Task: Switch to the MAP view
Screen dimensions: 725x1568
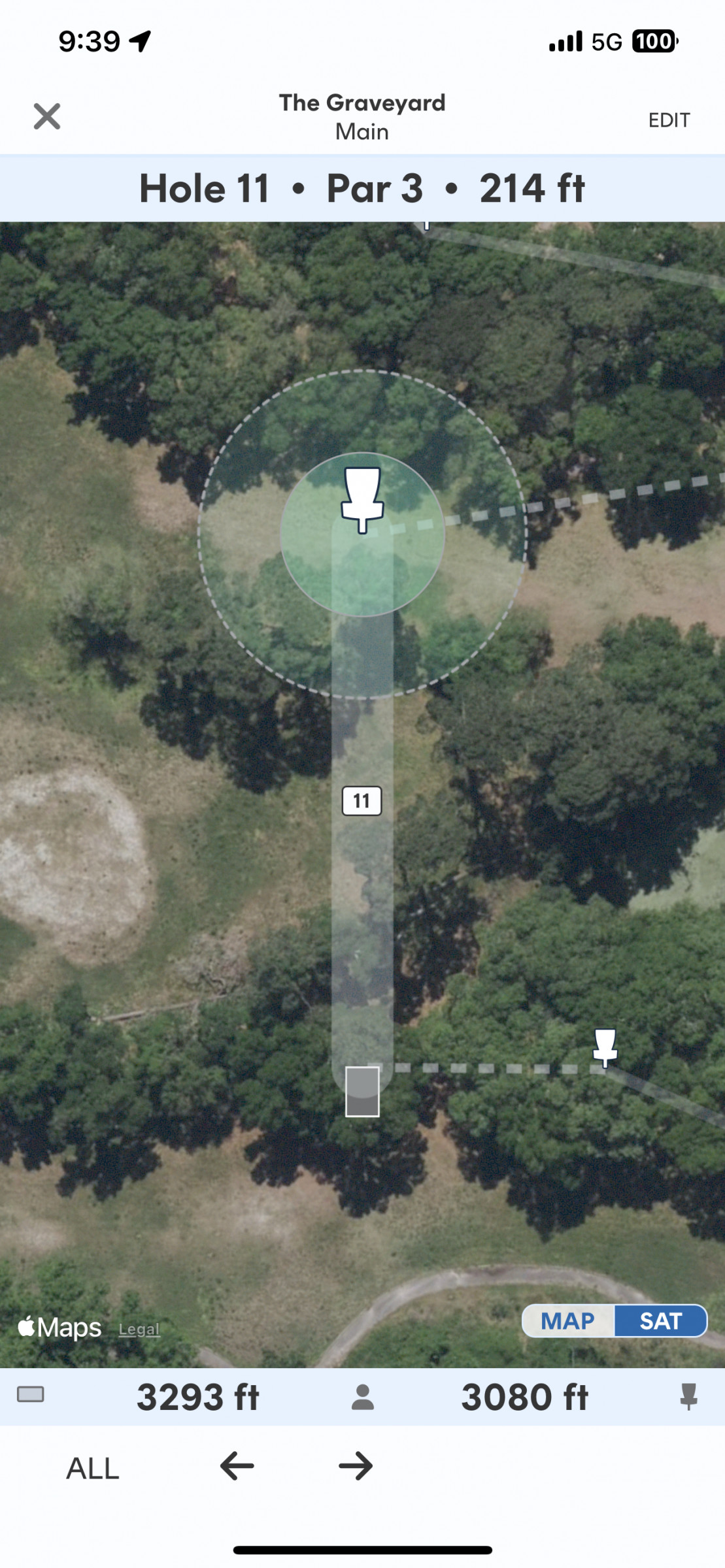Action: pos(567,1321)
